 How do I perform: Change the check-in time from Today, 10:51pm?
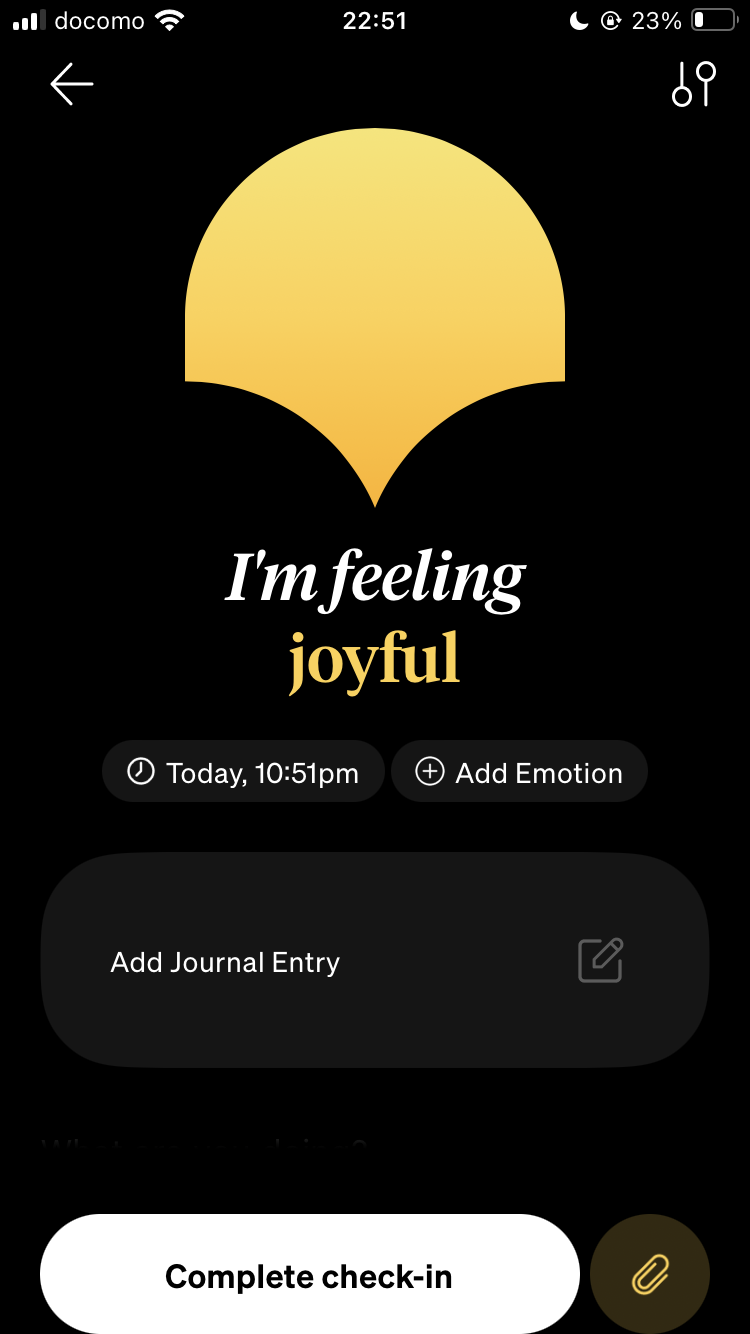pyautogui.click(x=243, y=772)
